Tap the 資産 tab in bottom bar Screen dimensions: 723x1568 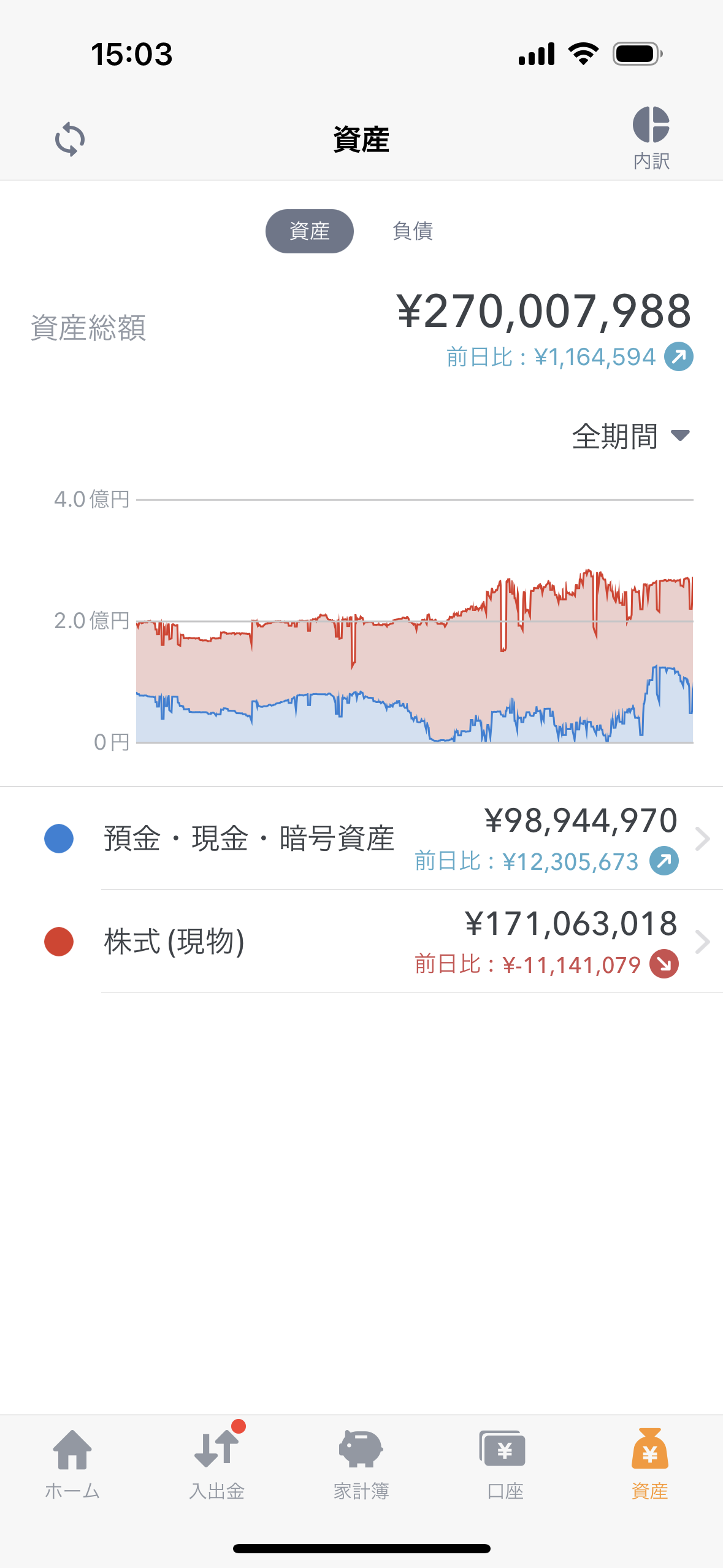click(649, 1463)
